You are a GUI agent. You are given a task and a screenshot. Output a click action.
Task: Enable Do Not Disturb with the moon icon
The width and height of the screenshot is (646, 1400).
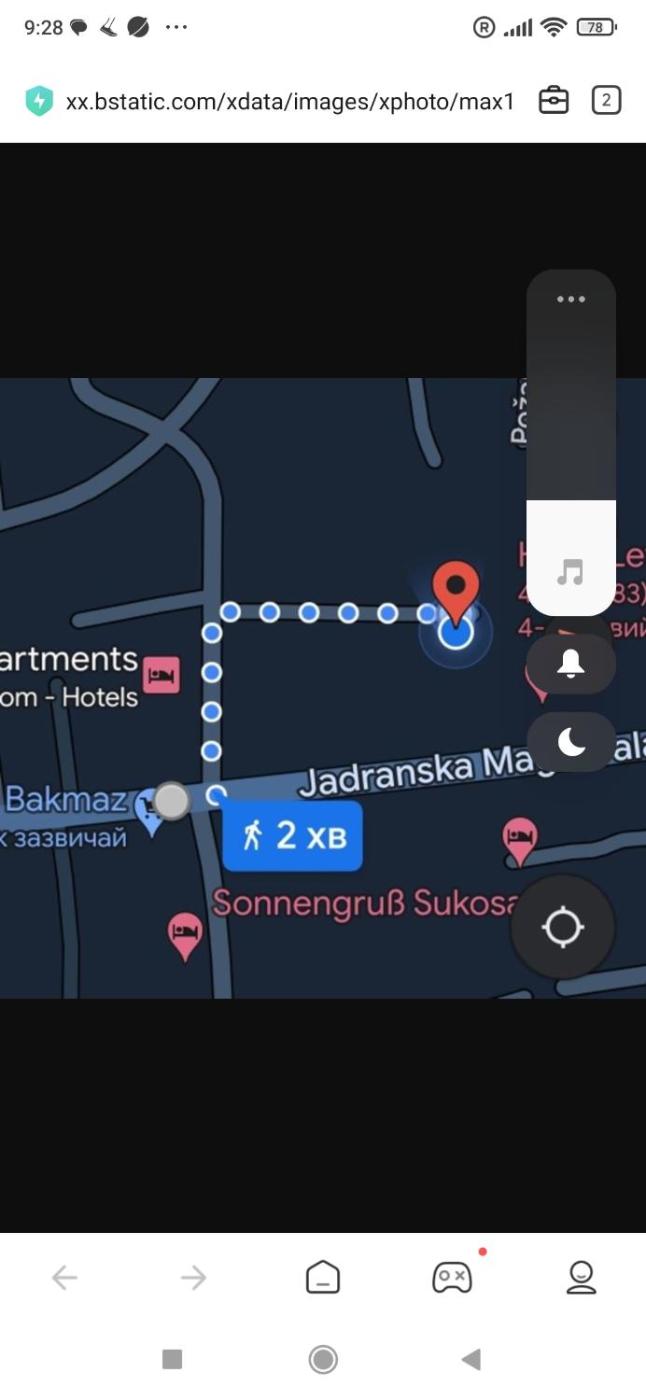(x=571, y=742)
